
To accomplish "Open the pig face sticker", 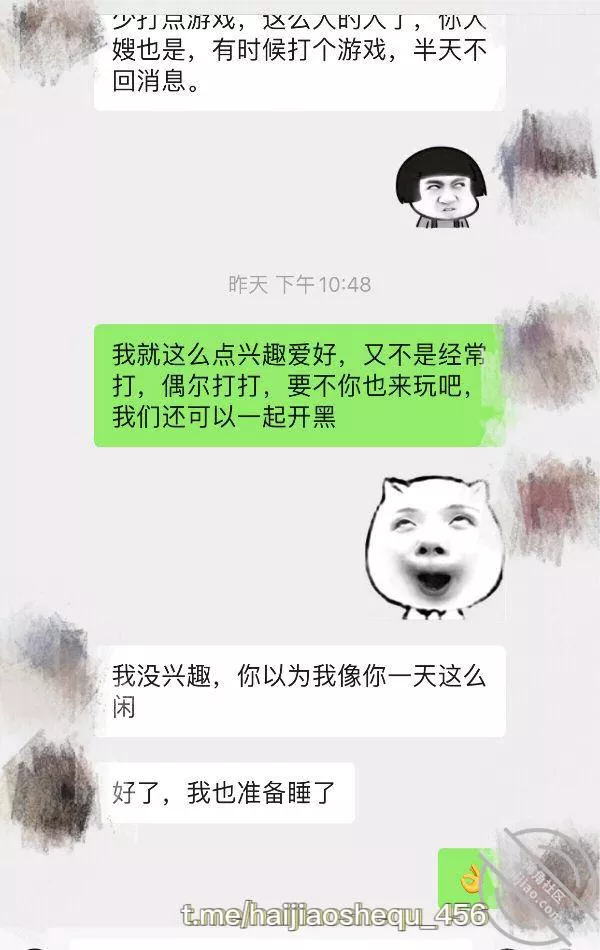I will [431, 546].
